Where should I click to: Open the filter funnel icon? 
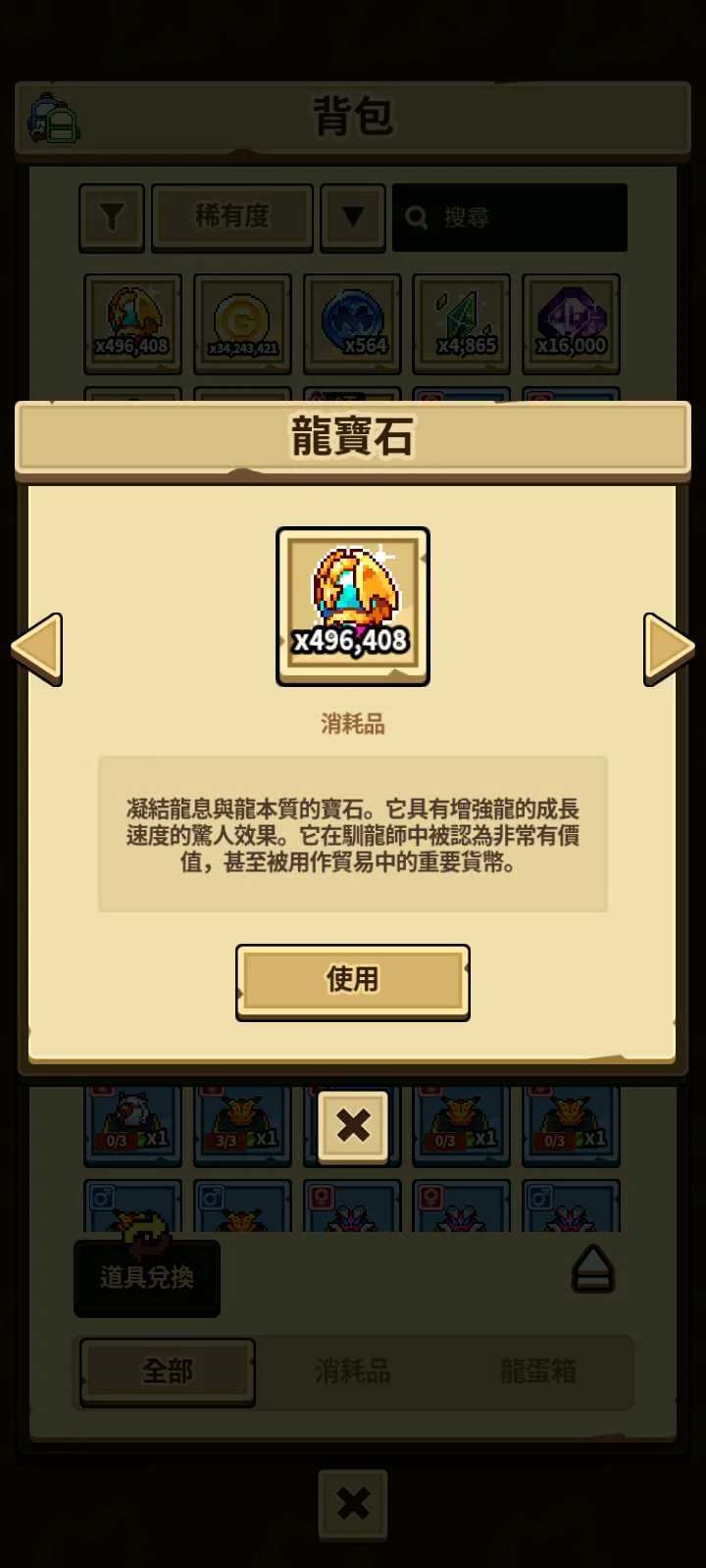click(112, 217)
